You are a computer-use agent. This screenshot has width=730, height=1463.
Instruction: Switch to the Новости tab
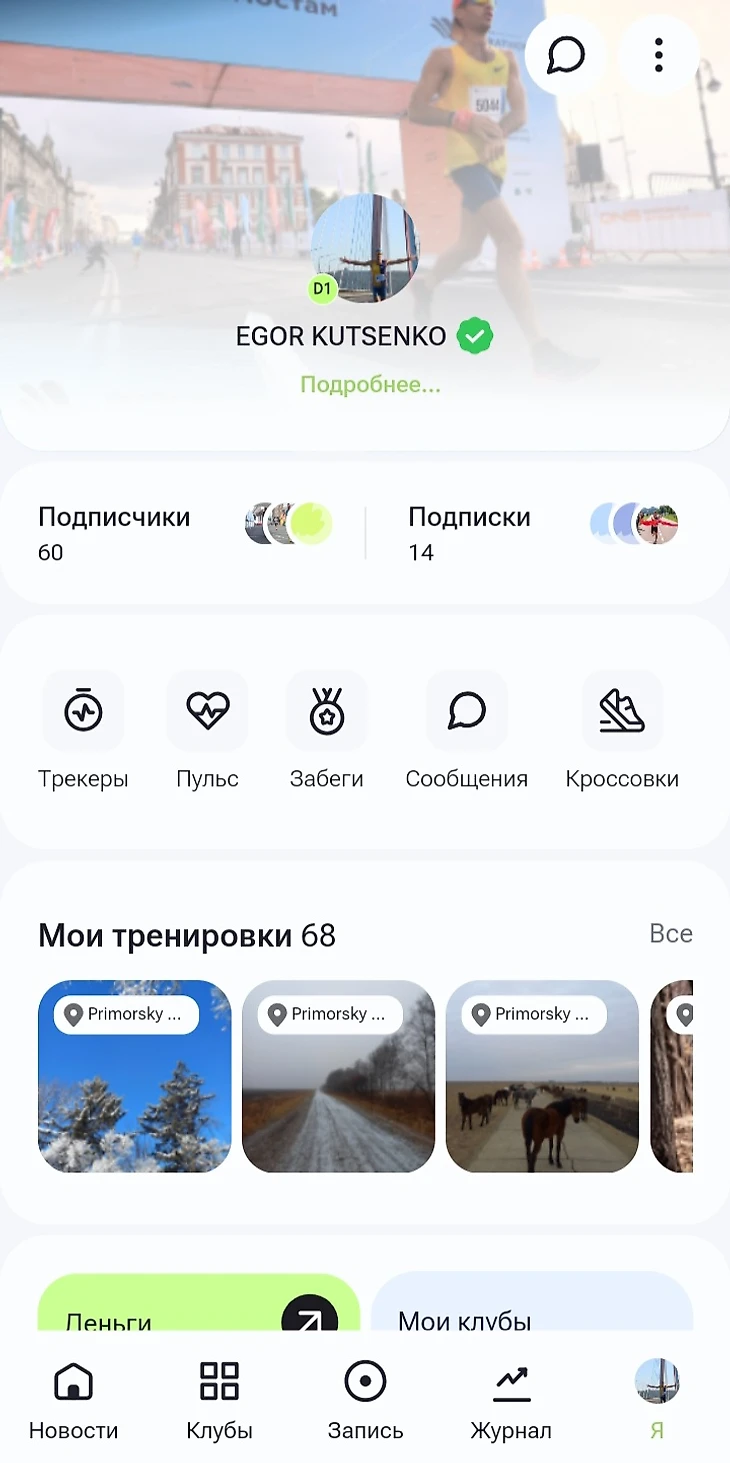(73, 1400)
